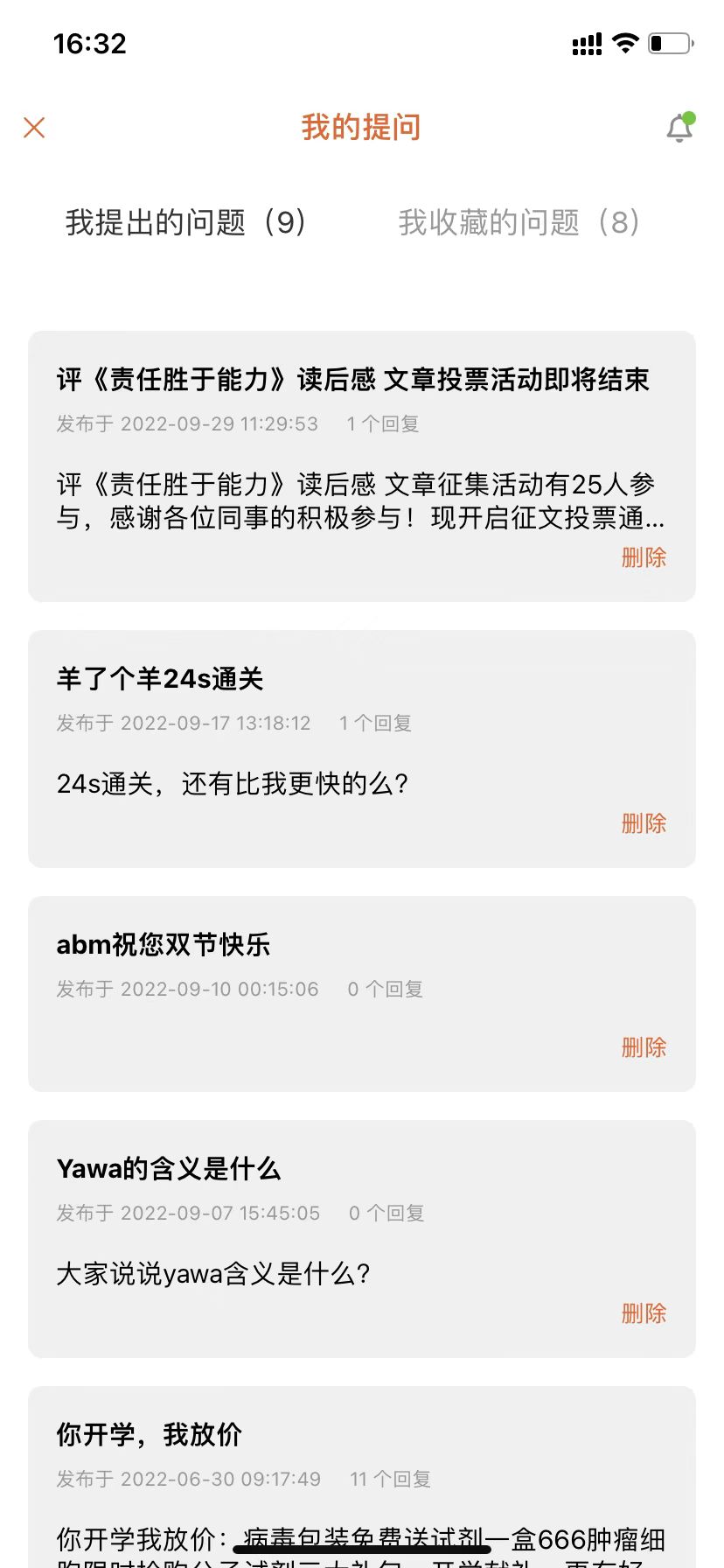
Task: Delete the 羊了个羊24s通关 post
Action: click(644, 823)
